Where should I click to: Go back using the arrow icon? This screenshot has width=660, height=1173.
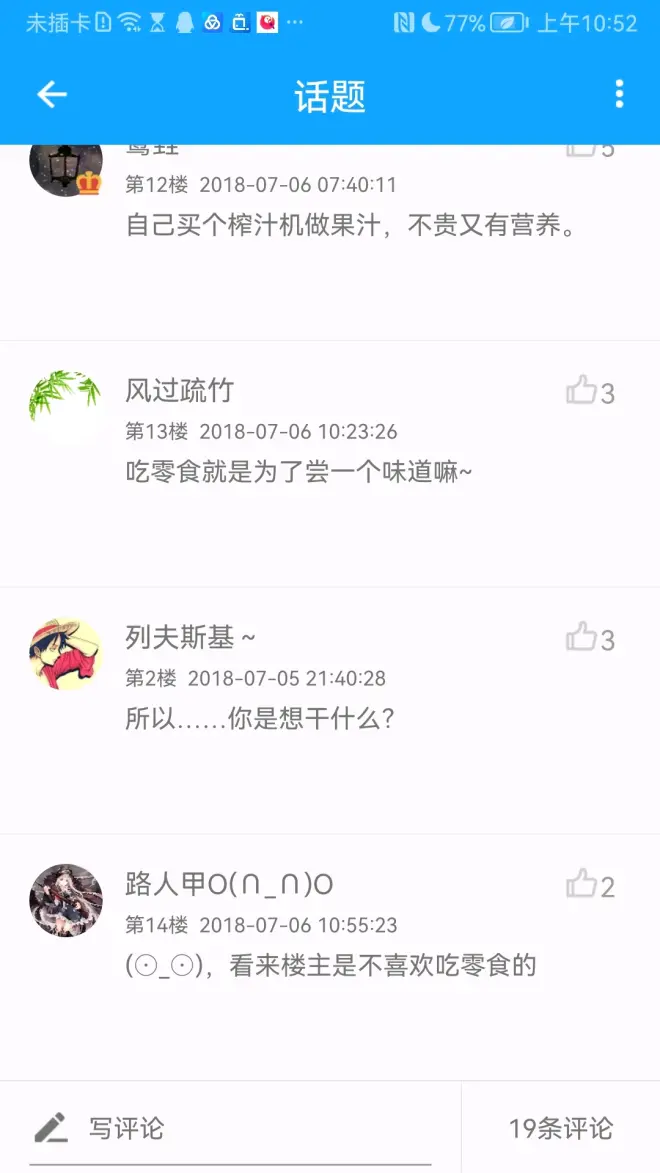(x=52, y=95)
